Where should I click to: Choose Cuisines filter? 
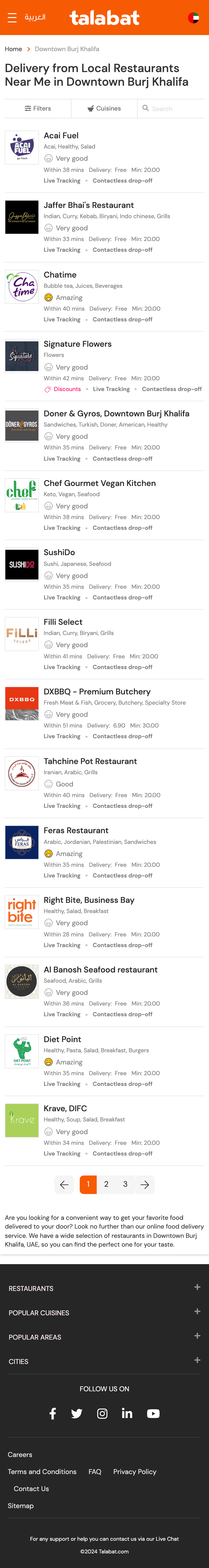click(104, 108)
